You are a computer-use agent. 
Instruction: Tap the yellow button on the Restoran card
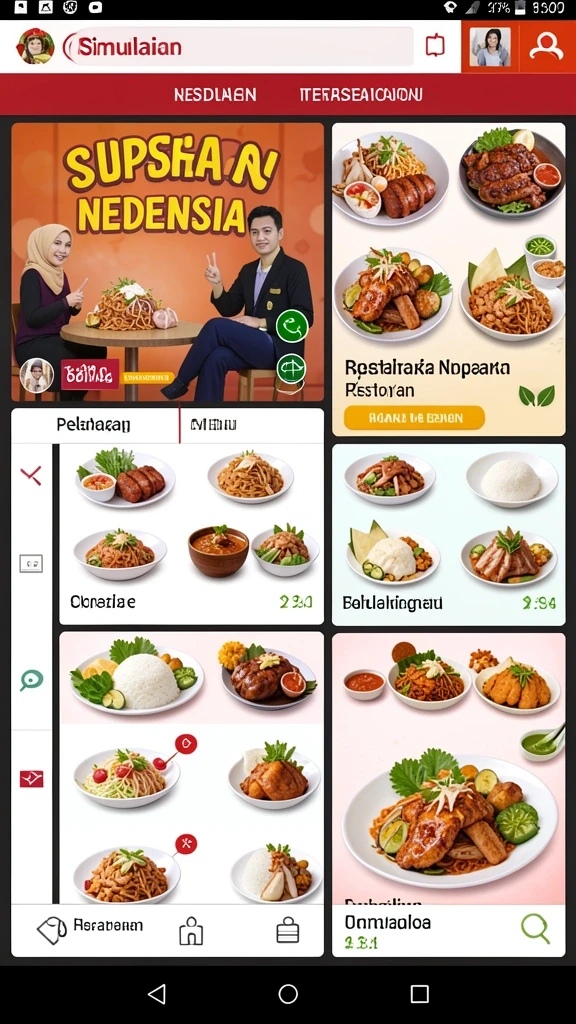point(414,417)
